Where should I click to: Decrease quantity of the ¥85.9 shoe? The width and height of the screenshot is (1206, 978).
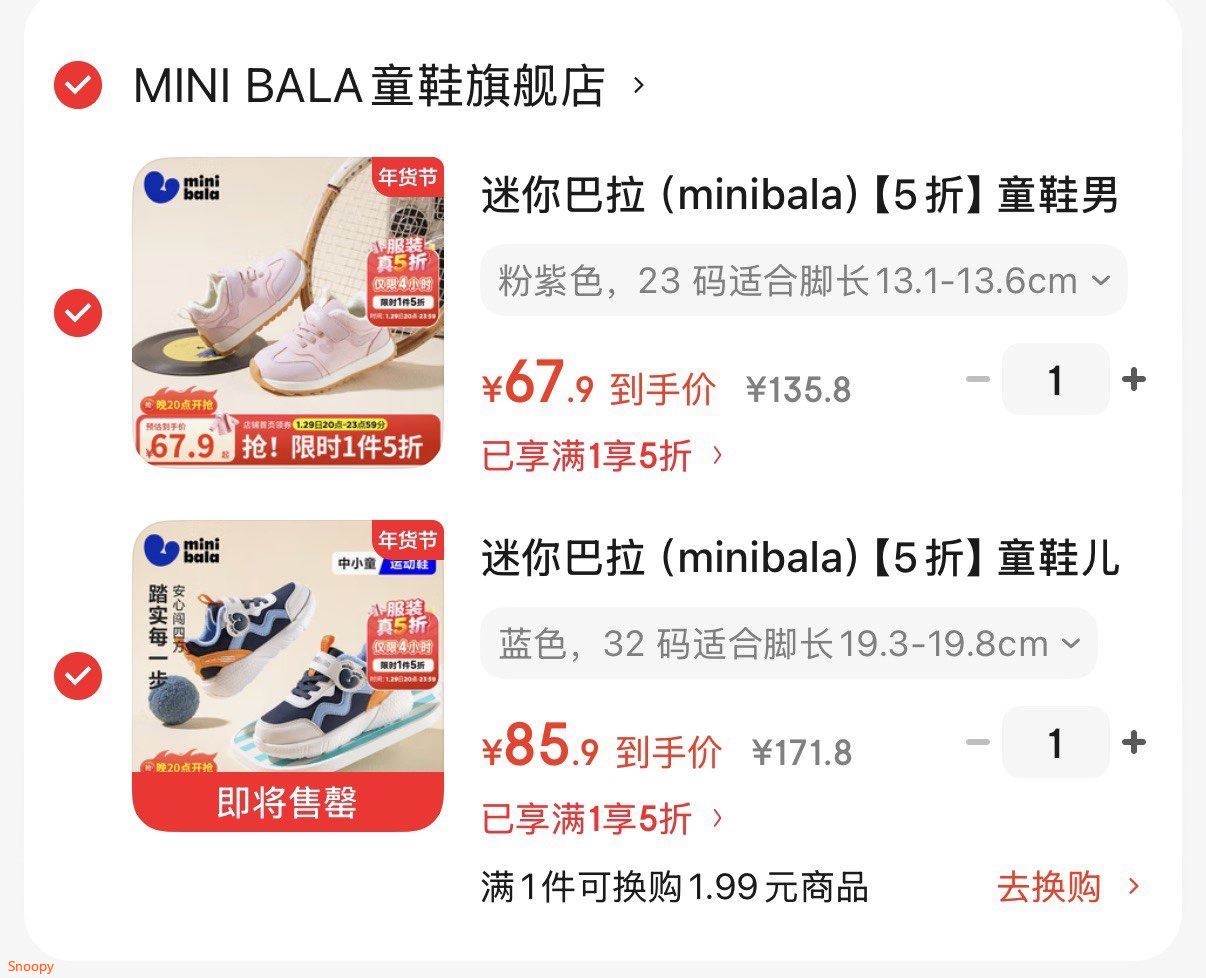(x=978, y=742)
